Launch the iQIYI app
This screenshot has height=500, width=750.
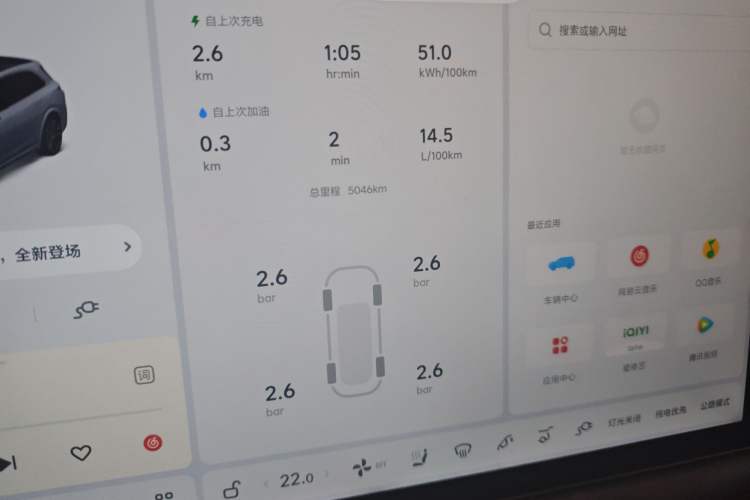click(x=636, y=333)
